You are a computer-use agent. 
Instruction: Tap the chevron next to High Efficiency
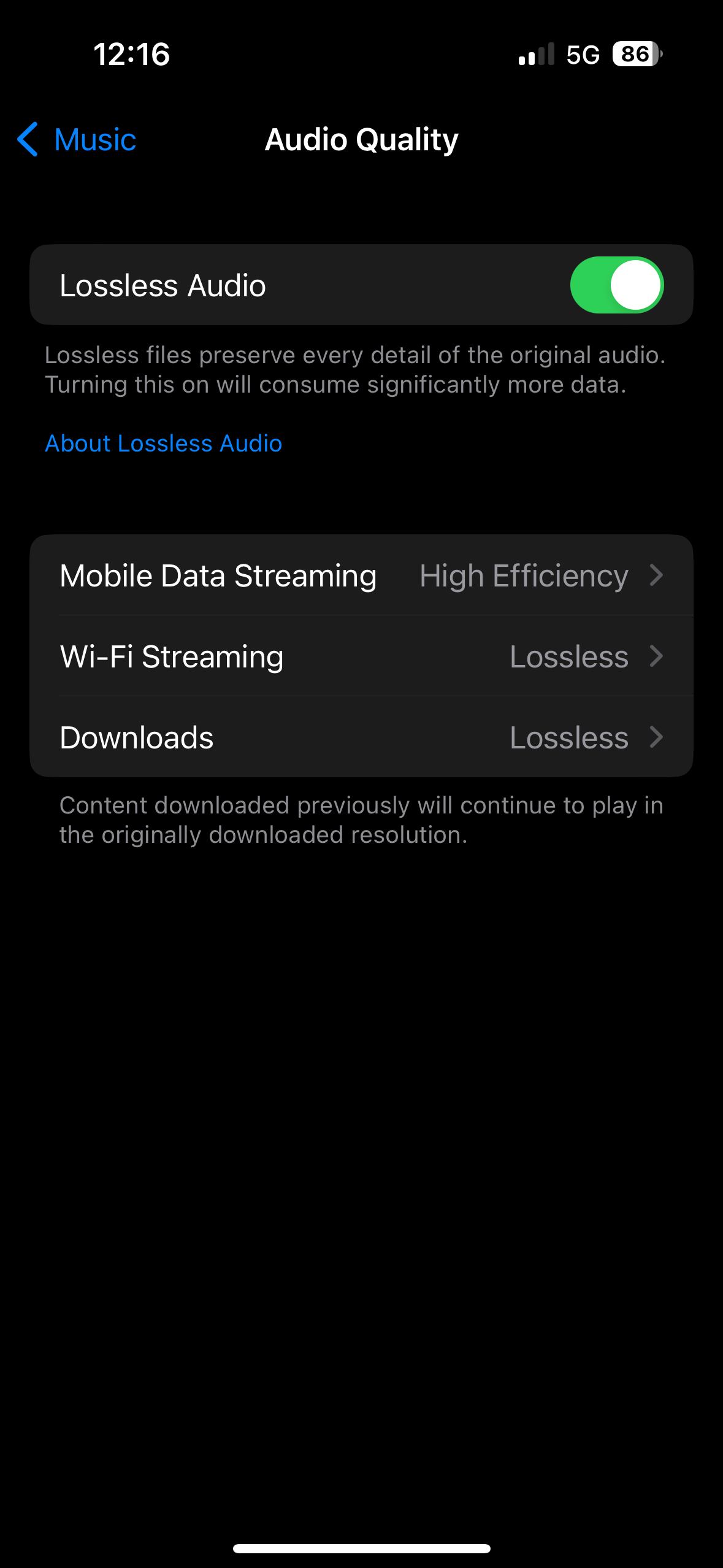click(x=657, y=575)
